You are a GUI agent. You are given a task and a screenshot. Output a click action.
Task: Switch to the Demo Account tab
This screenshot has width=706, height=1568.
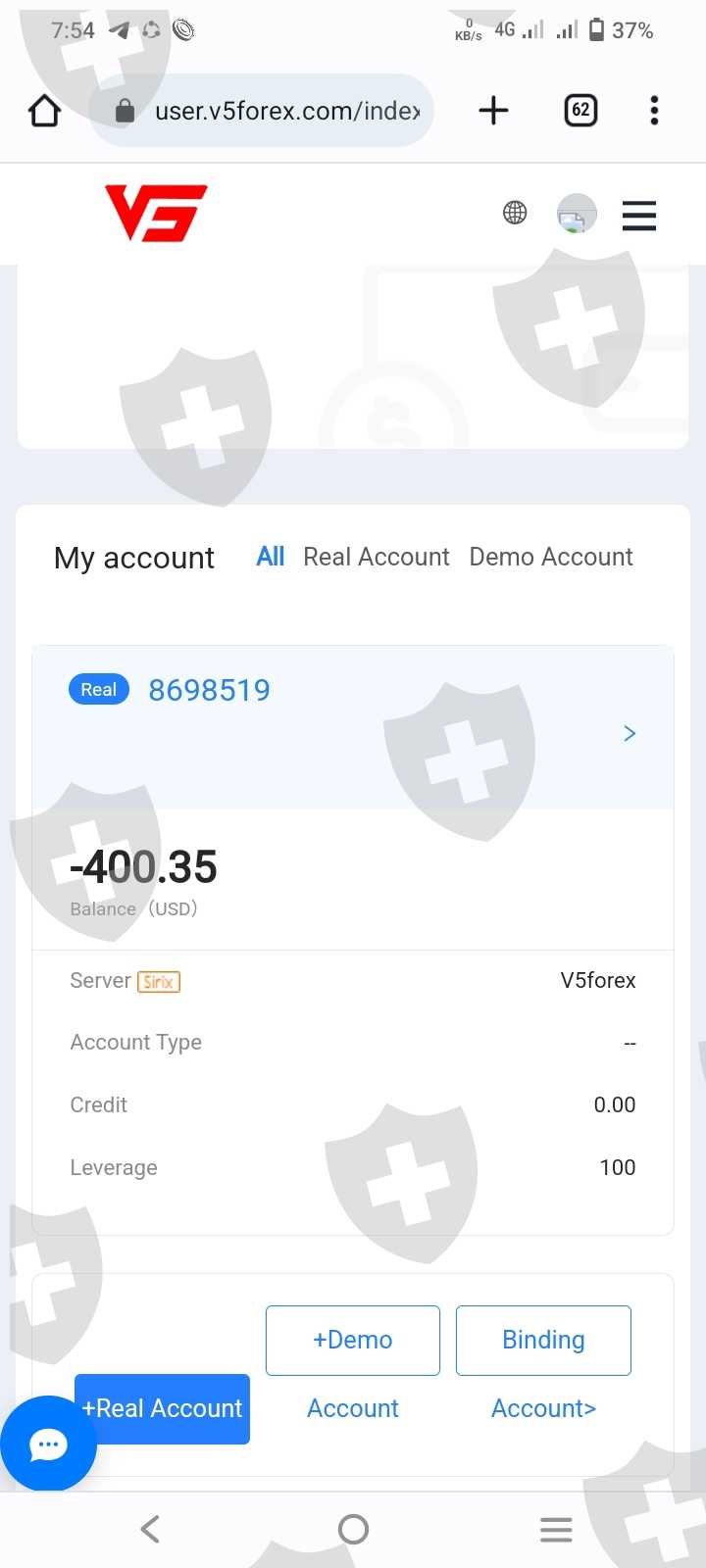click(551, 557)
